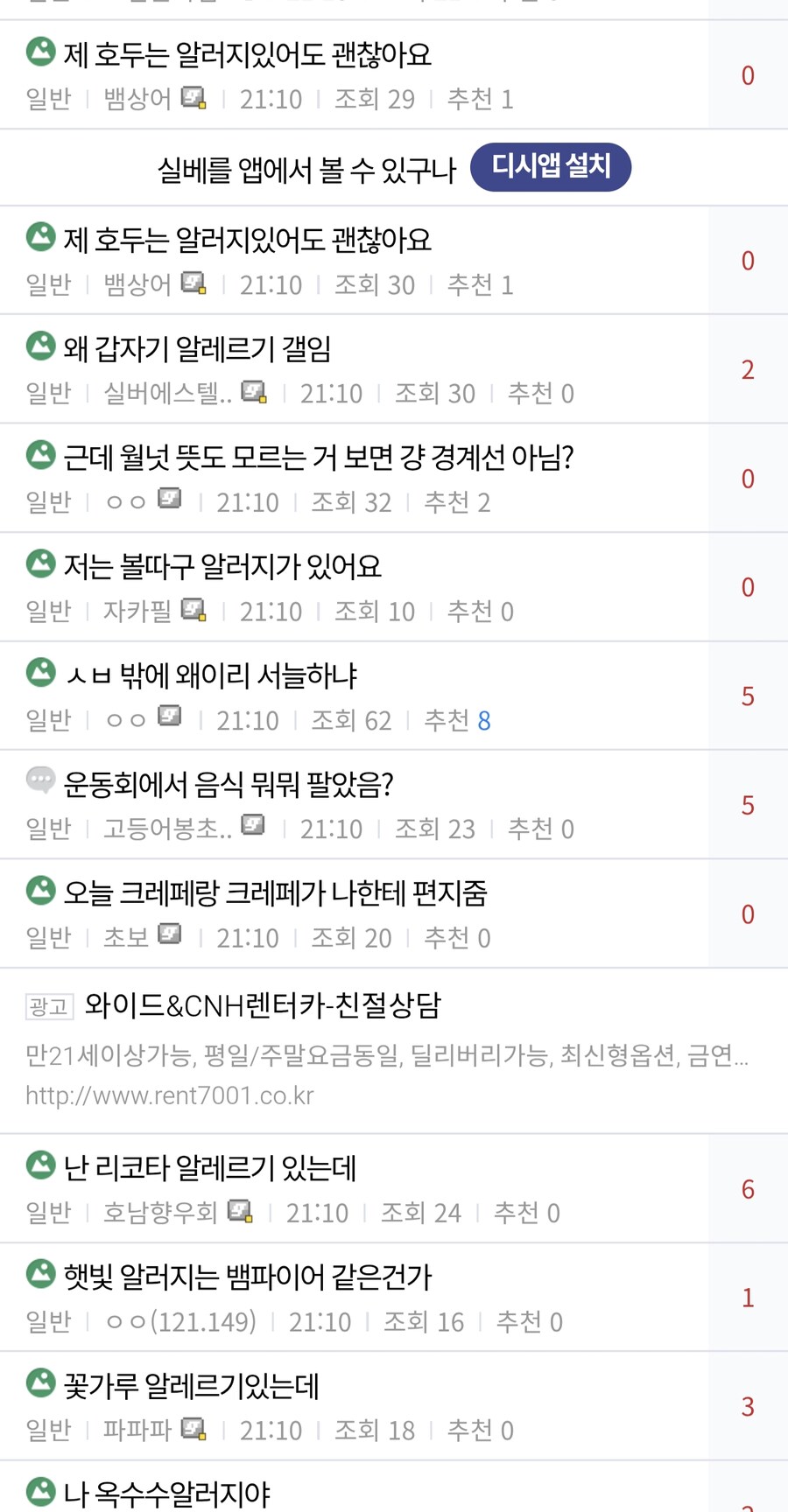Viewport: 788px width, 1512px height.
Task: Show comments on 왜 갑자기 알레르기 갤임
Action: pos(748,369)
